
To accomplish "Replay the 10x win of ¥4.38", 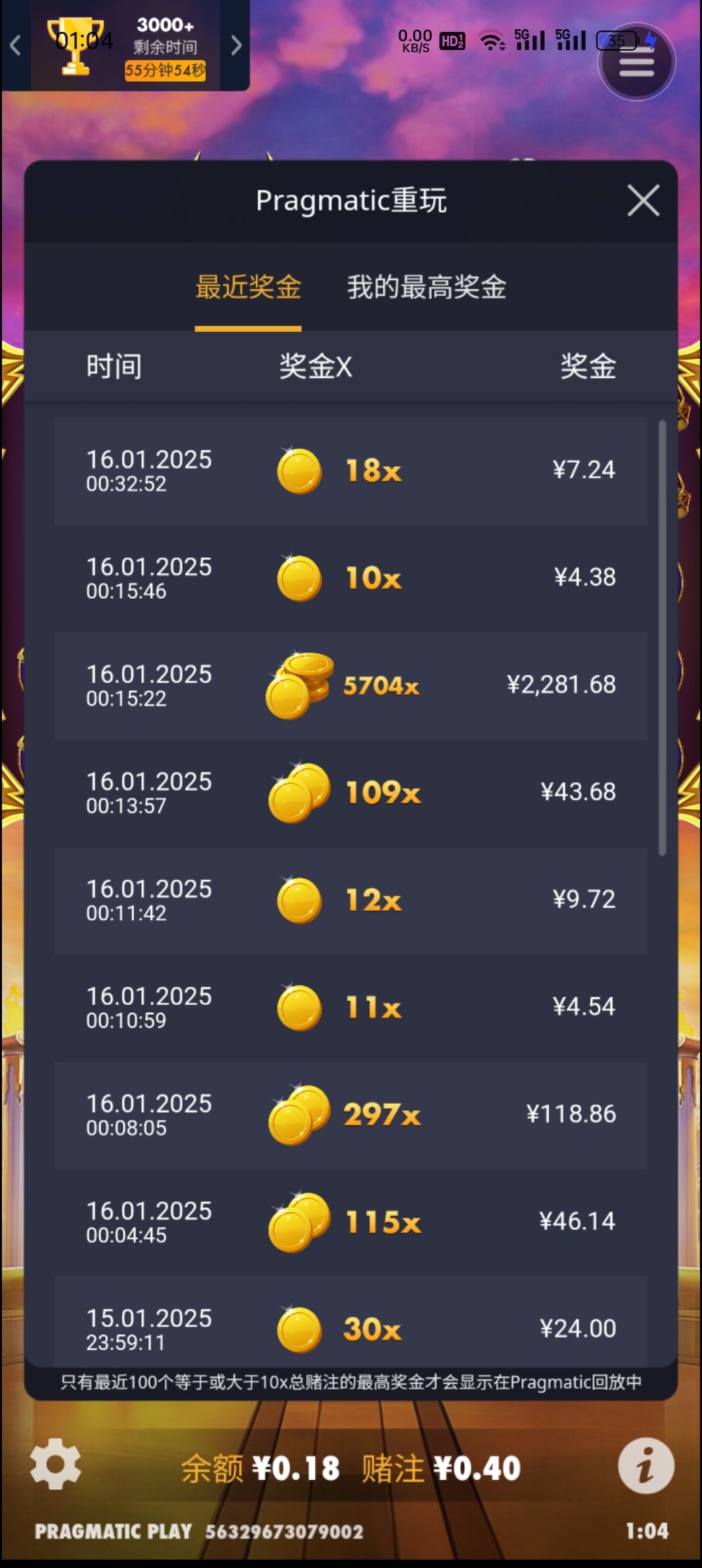I will click(x=351, y=579).
